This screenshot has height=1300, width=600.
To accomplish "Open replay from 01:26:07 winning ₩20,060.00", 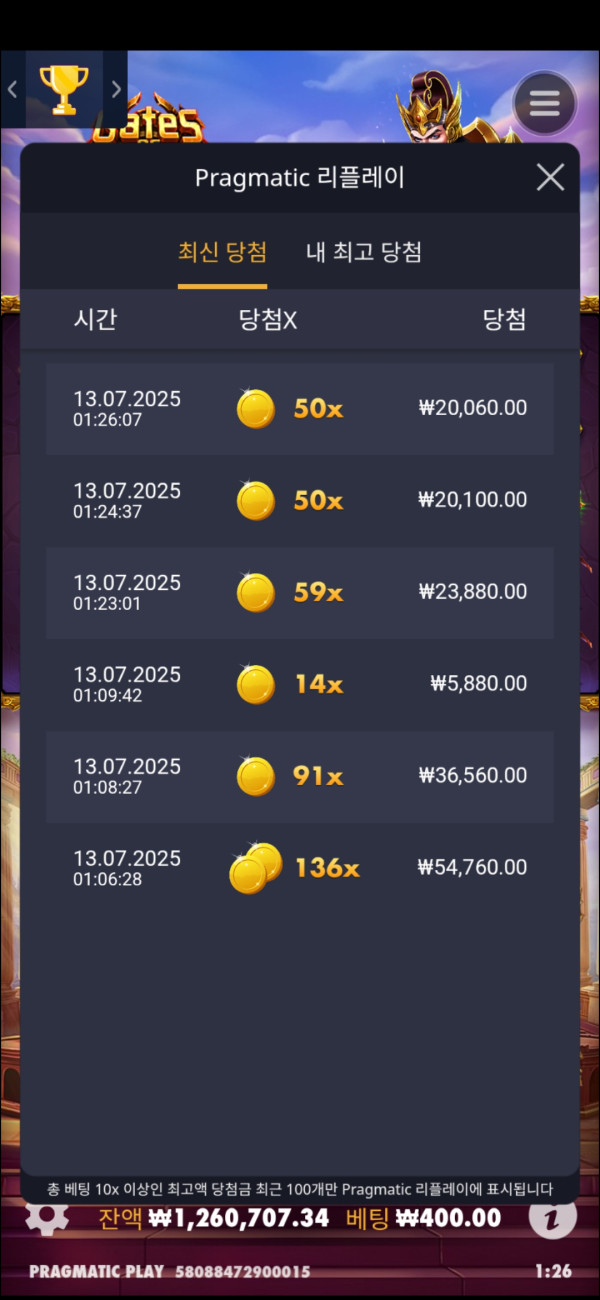I will tap(300, 408).
